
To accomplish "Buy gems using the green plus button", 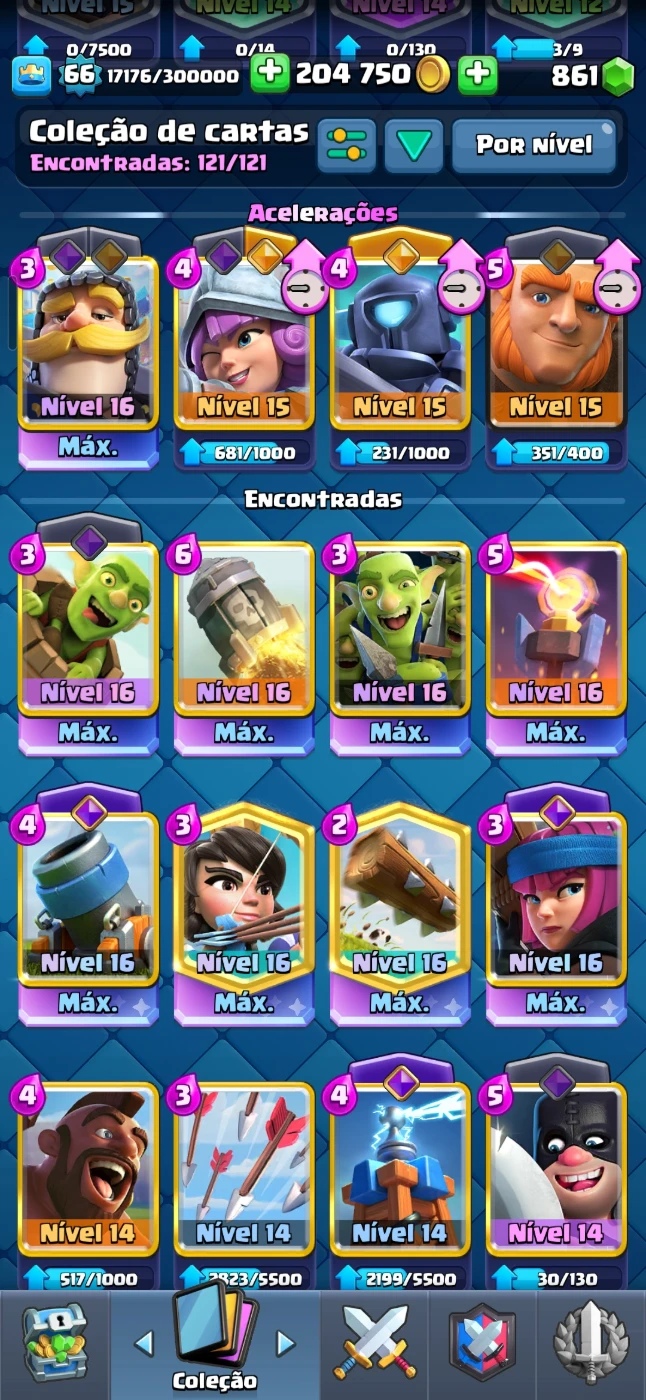I will click(x=478, y=74).
